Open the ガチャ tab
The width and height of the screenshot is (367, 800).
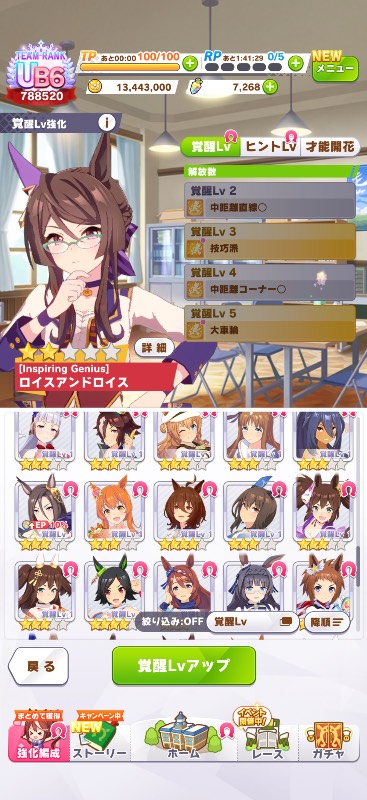[329, 740]
